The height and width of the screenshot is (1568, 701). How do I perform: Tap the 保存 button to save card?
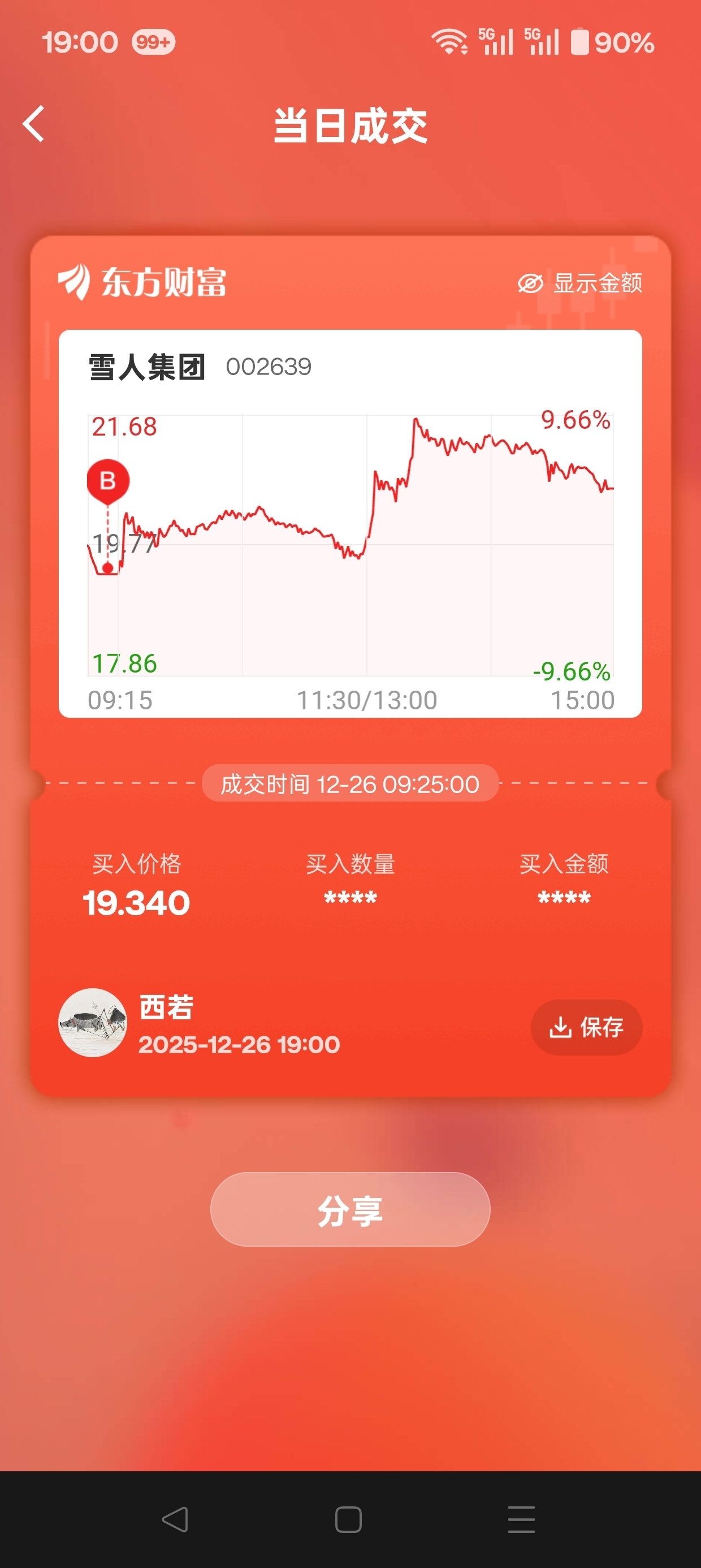[586, 1027]
